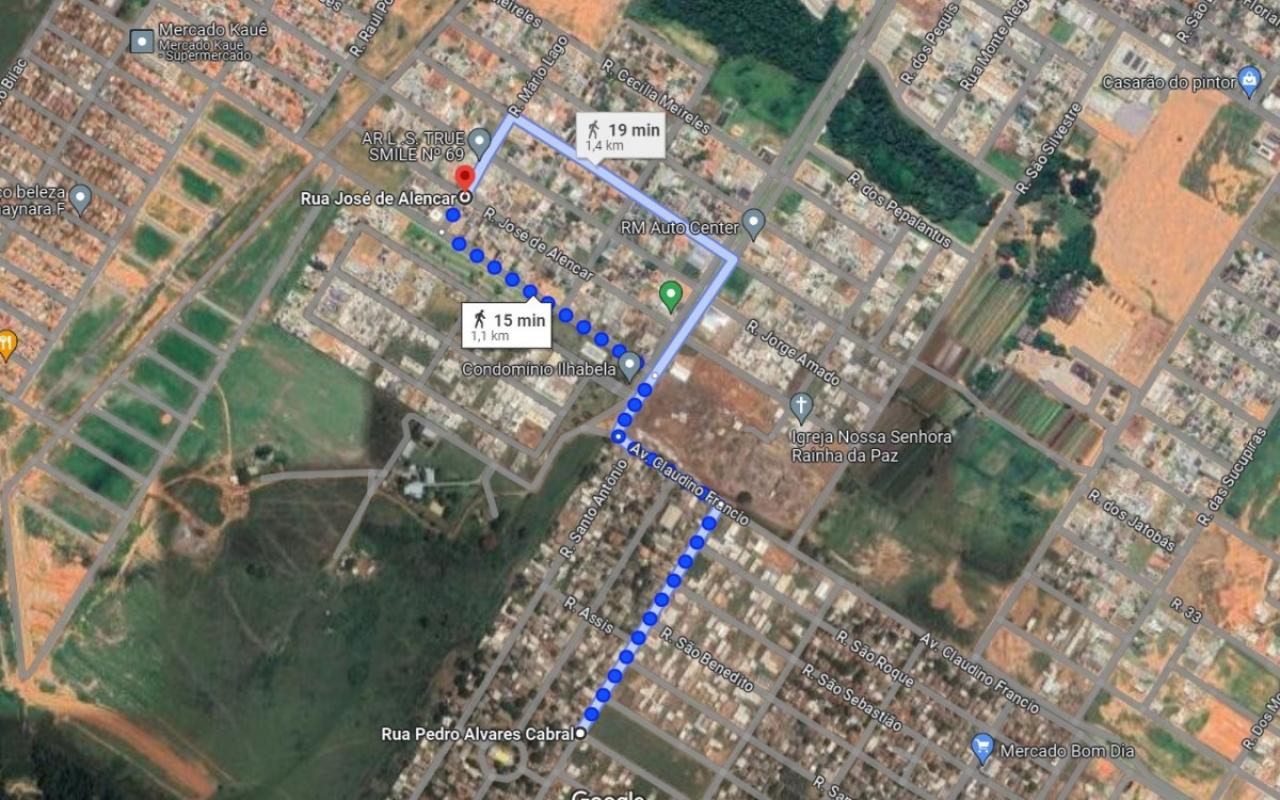Tap the Rua Pedro Alvares Cabral start point

[581, 733]
